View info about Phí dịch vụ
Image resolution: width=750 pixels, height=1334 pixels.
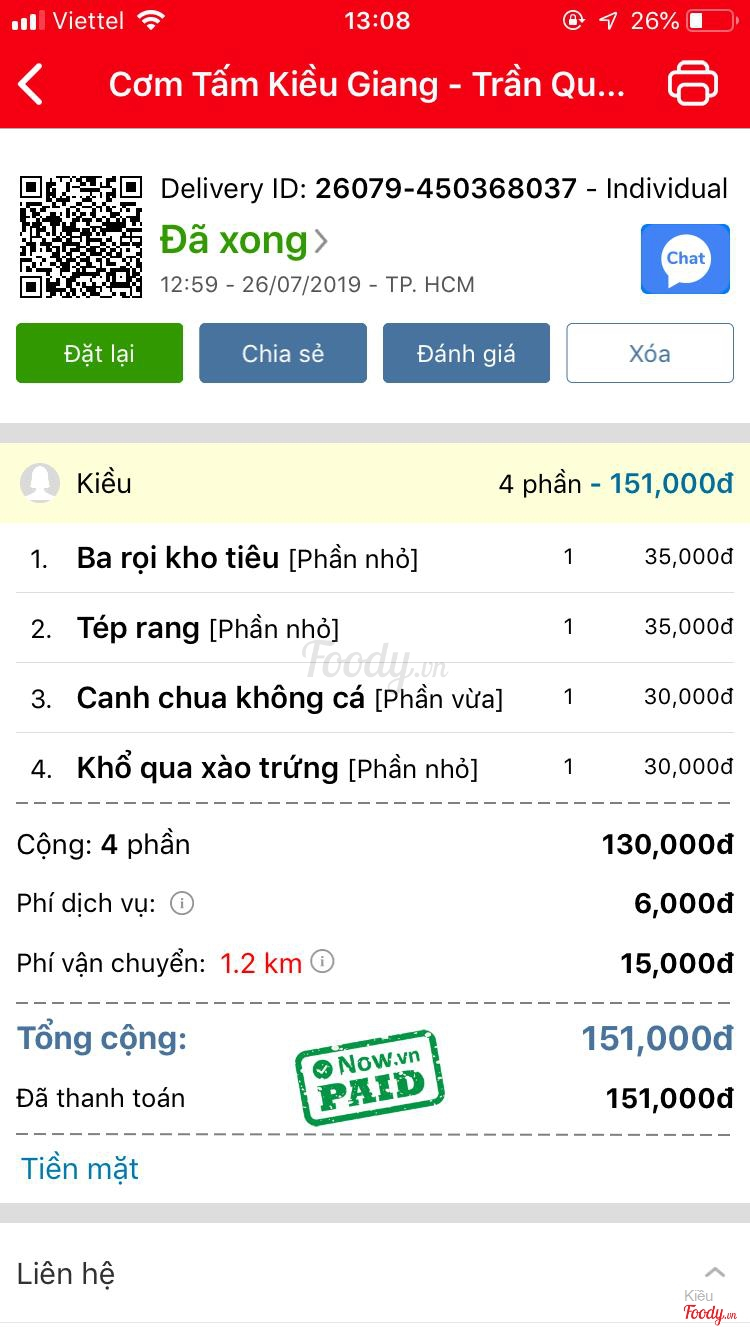coord(181,904)
